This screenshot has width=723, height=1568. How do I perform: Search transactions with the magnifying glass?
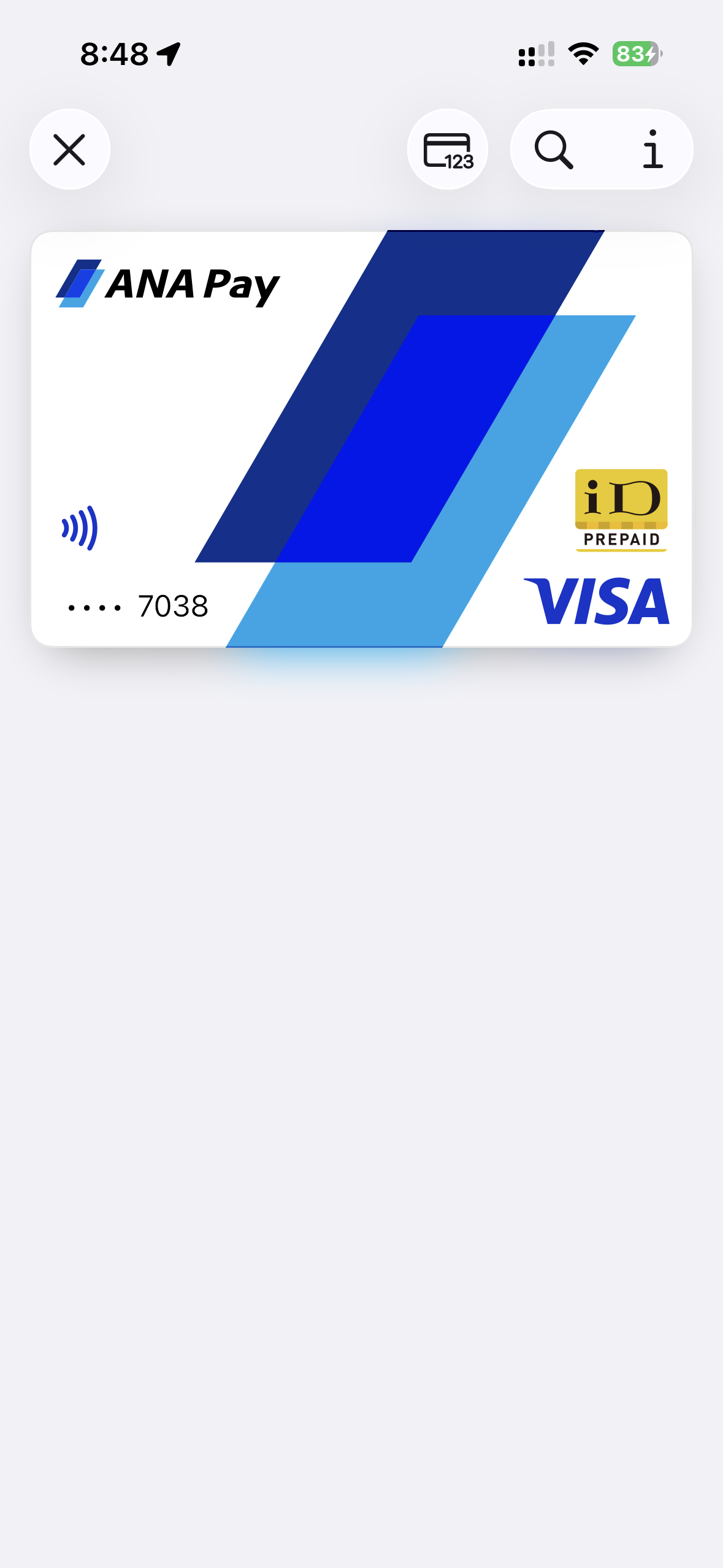tap(554, 149)
